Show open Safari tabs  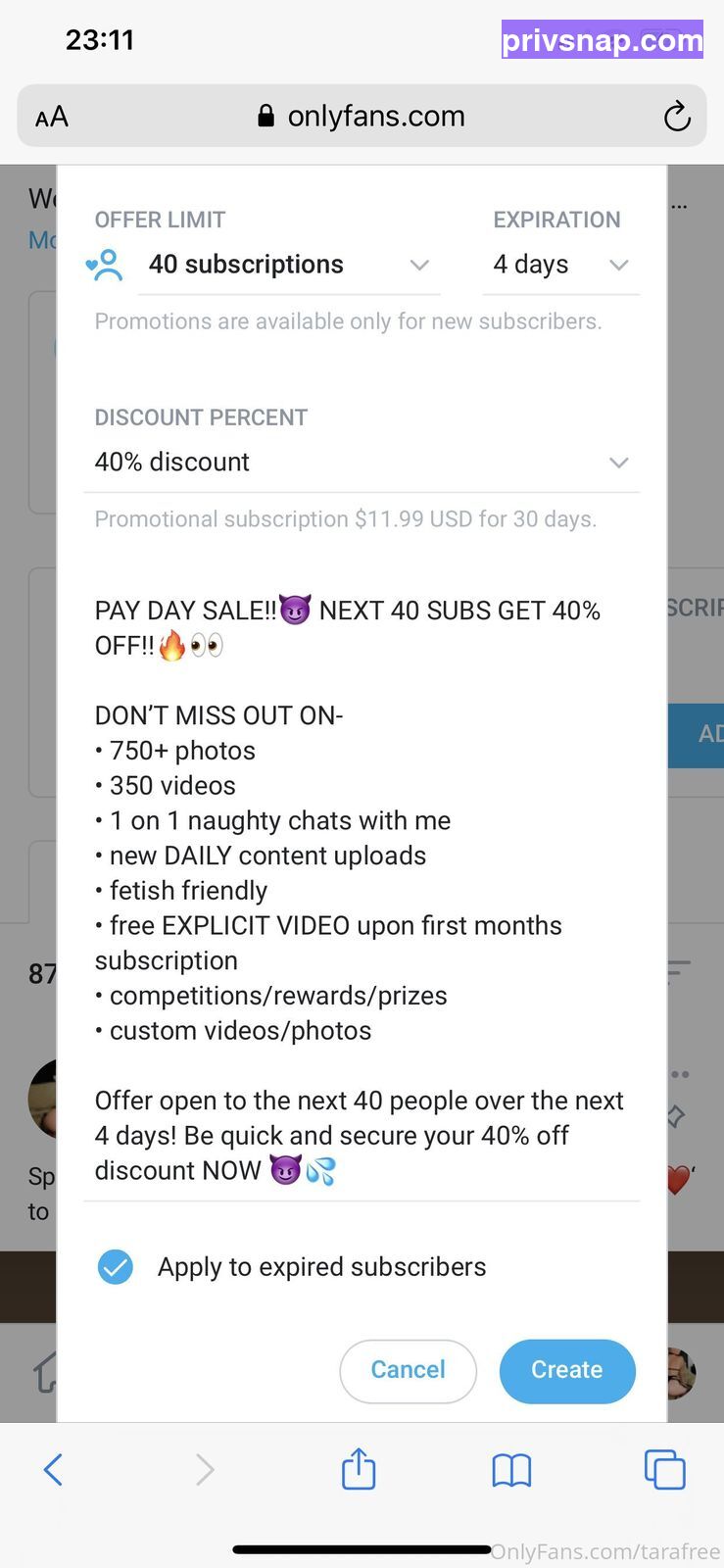[x=664, y=1469]
